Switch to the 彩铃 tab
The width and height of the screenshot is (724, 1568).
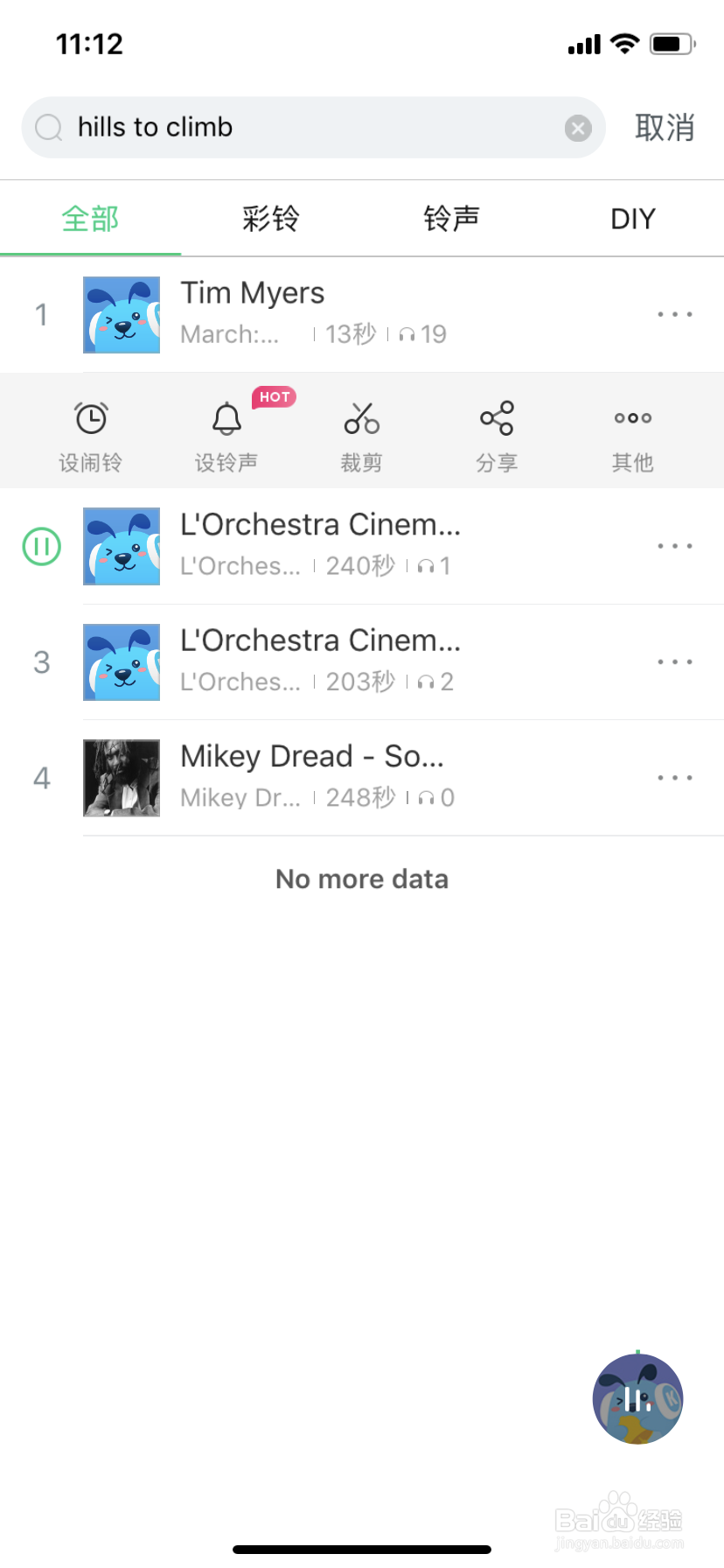[271, 219]
